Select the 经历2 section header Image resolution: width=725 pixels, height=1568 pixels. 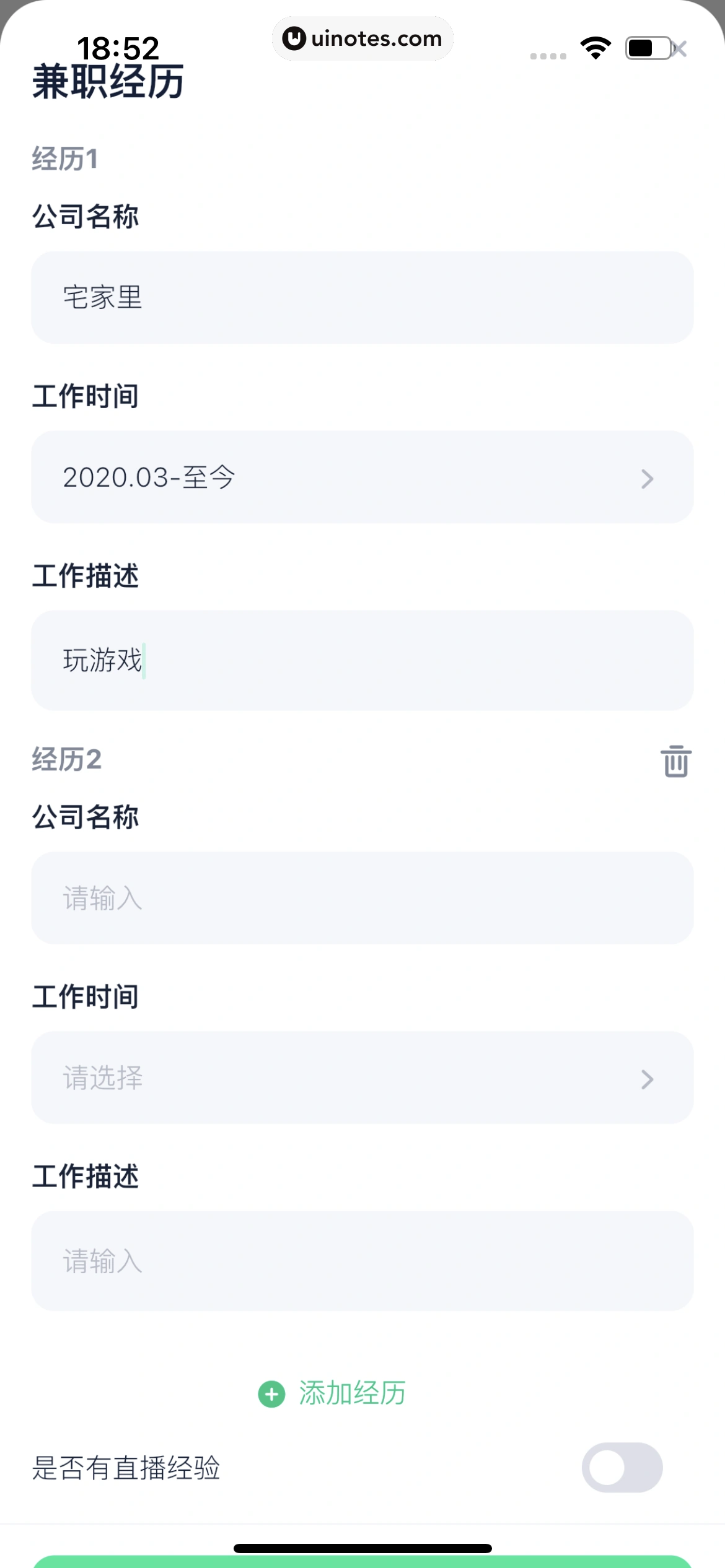pyautogui.click(x=65, y=762)
